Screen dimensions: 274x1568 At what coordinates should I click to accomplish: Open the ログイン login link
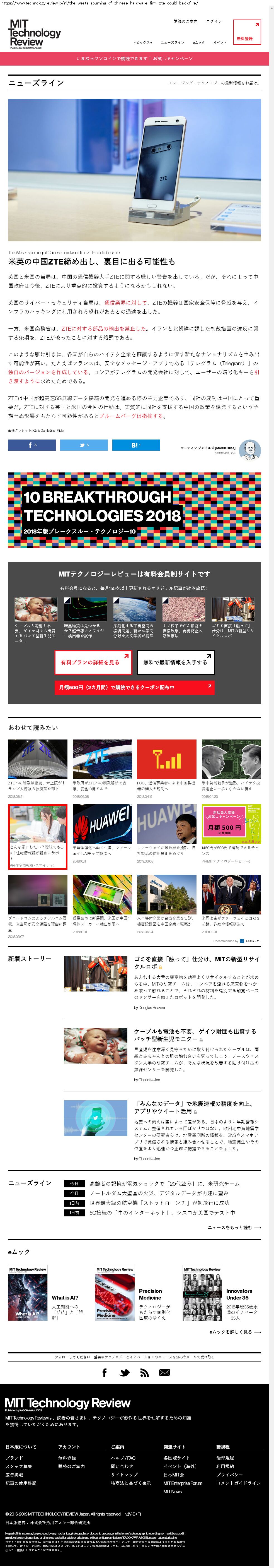[214, 21]
